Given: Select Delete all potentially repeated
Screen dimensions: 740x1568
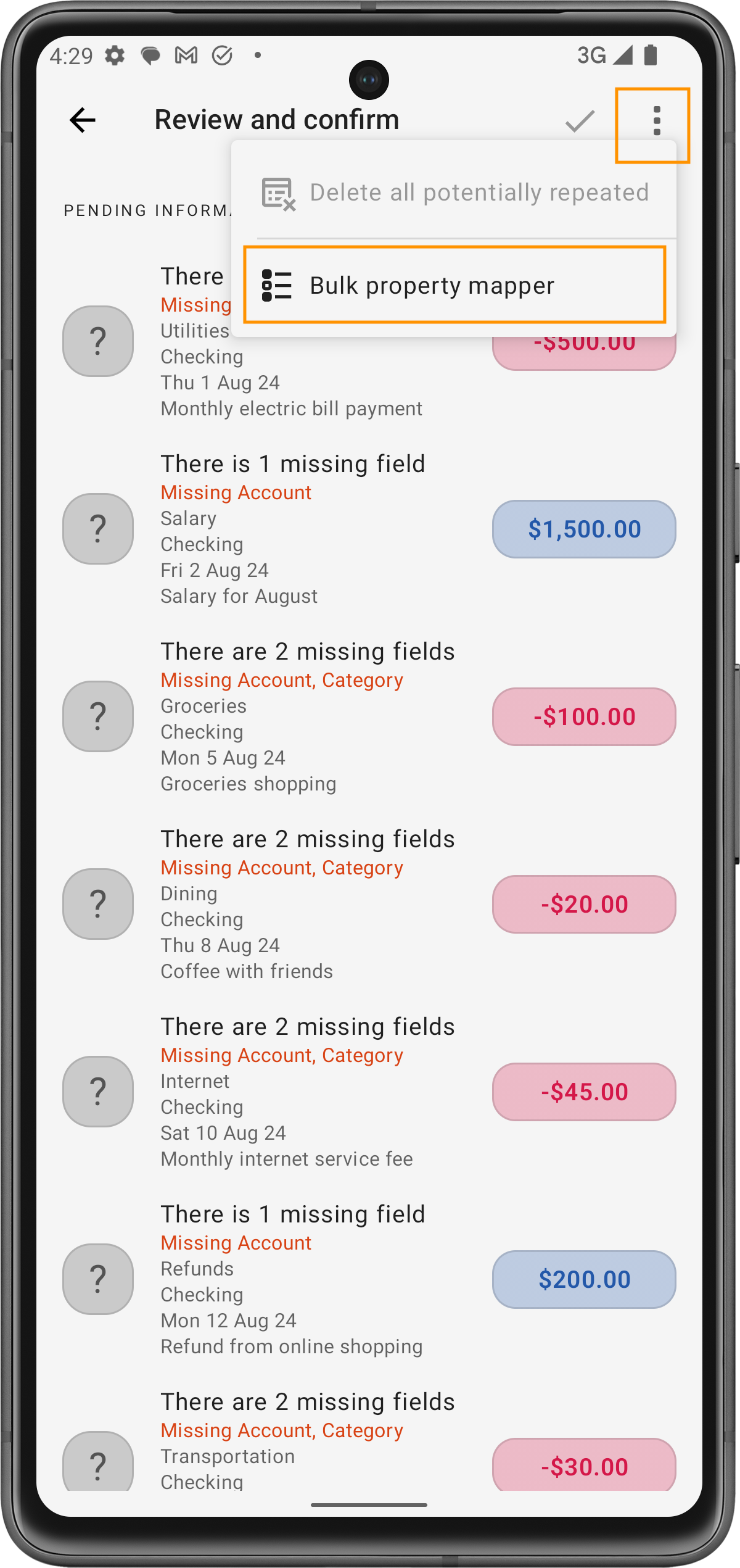Looking at the screenshot, I should coord(455,193).
